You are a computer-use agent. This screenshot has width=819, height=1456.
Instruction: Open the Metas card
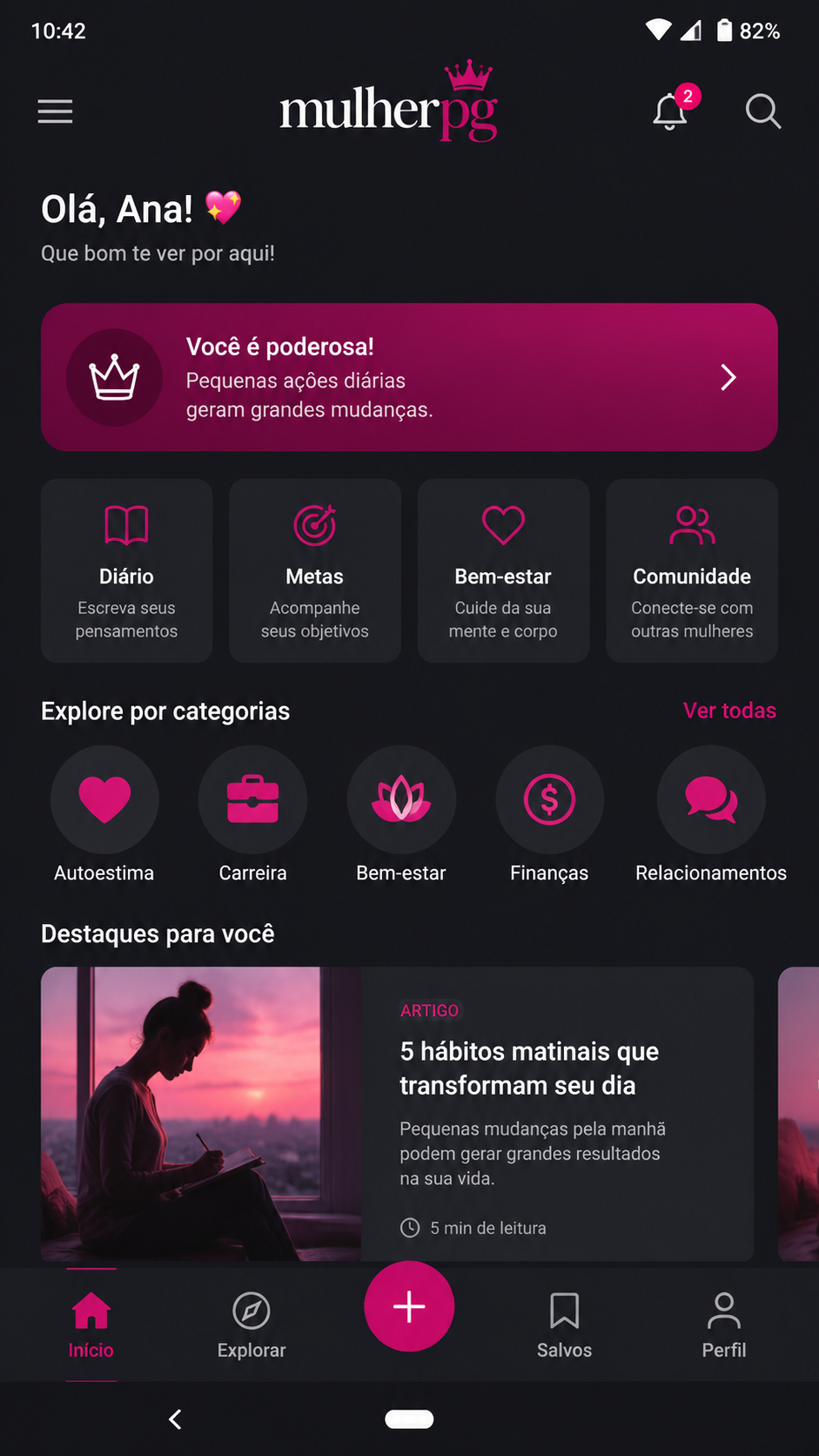pyautogui.click(x=315, y=570)
